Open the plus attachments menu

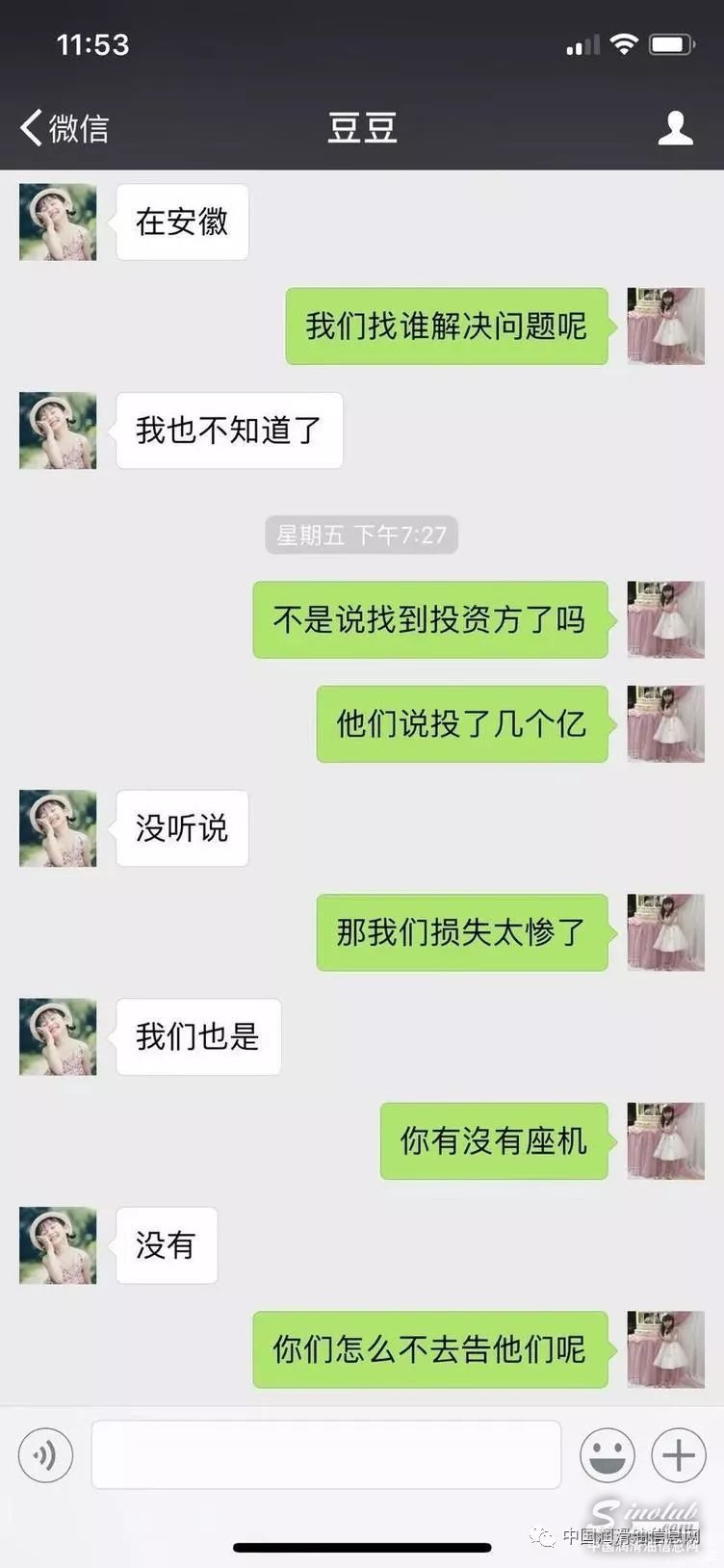tap(679, 1454)
